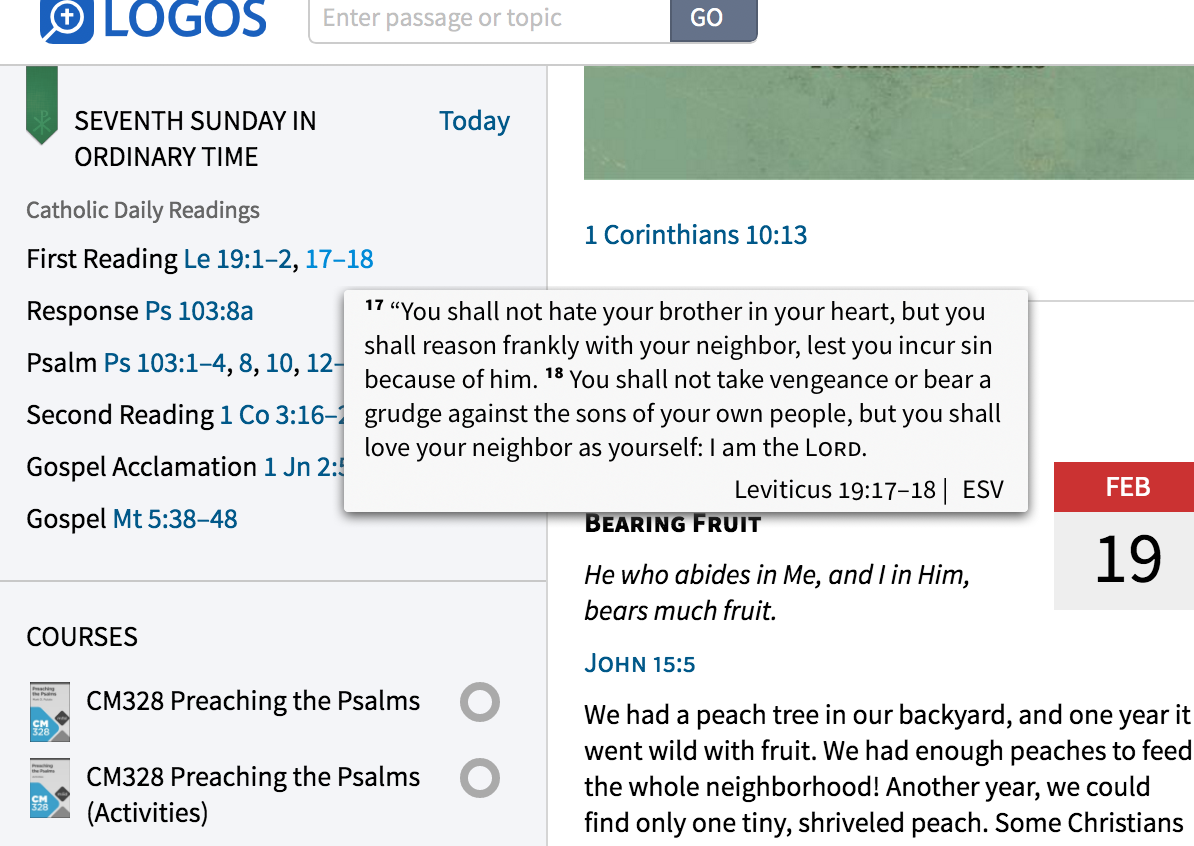The height and width of the screenshot is (846, 1194).
Task: Tap the Logos home logo
Action: [x=153, y=18]
